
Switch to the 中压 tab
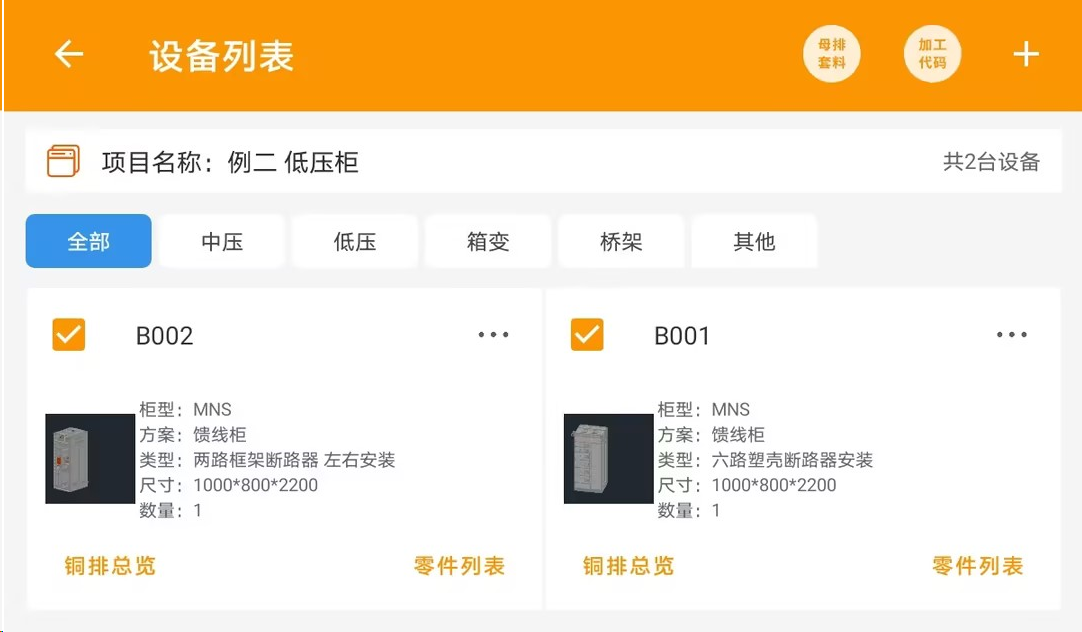point(222,241)
